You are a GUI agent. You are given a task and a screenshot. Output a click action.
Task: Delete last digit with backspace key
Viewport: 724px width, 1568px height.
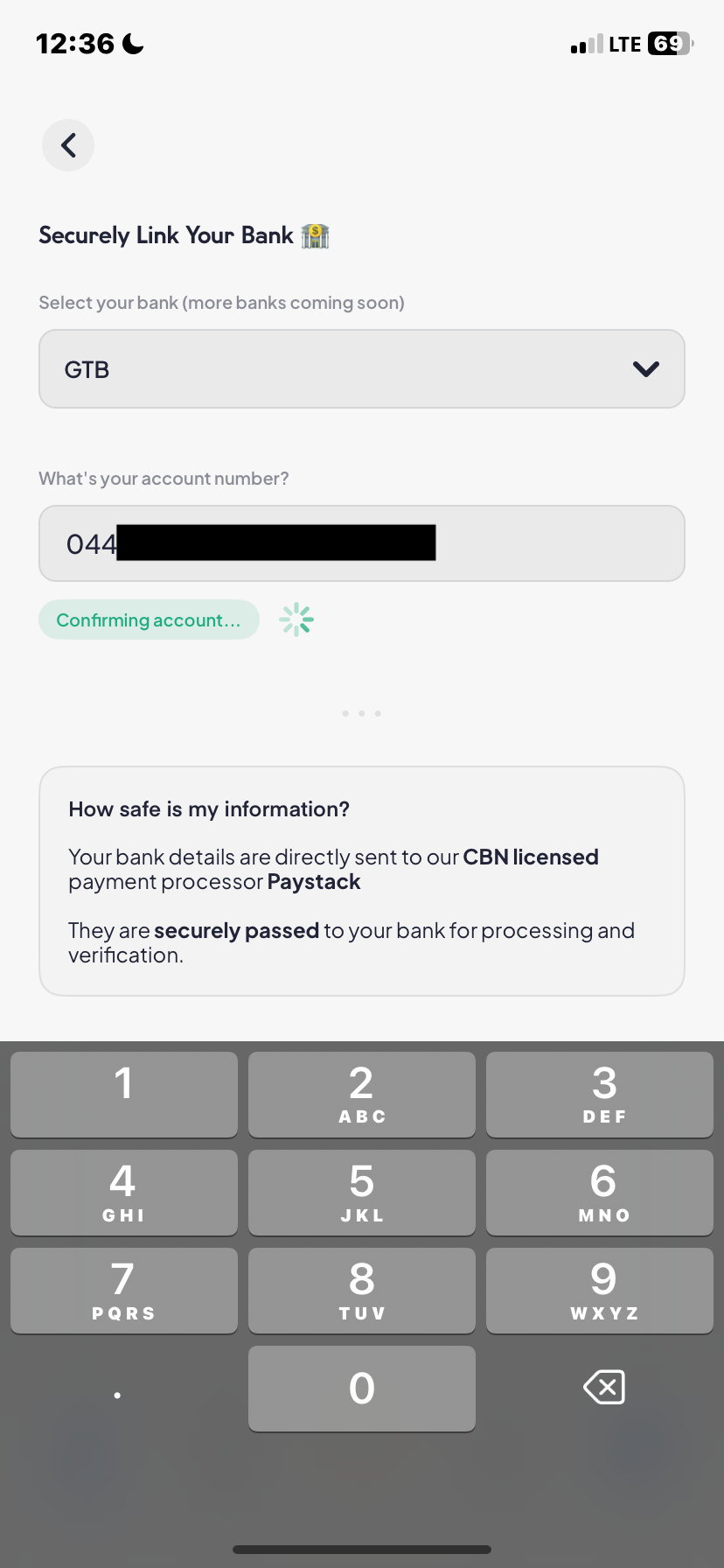click(x=603, y=1388)
